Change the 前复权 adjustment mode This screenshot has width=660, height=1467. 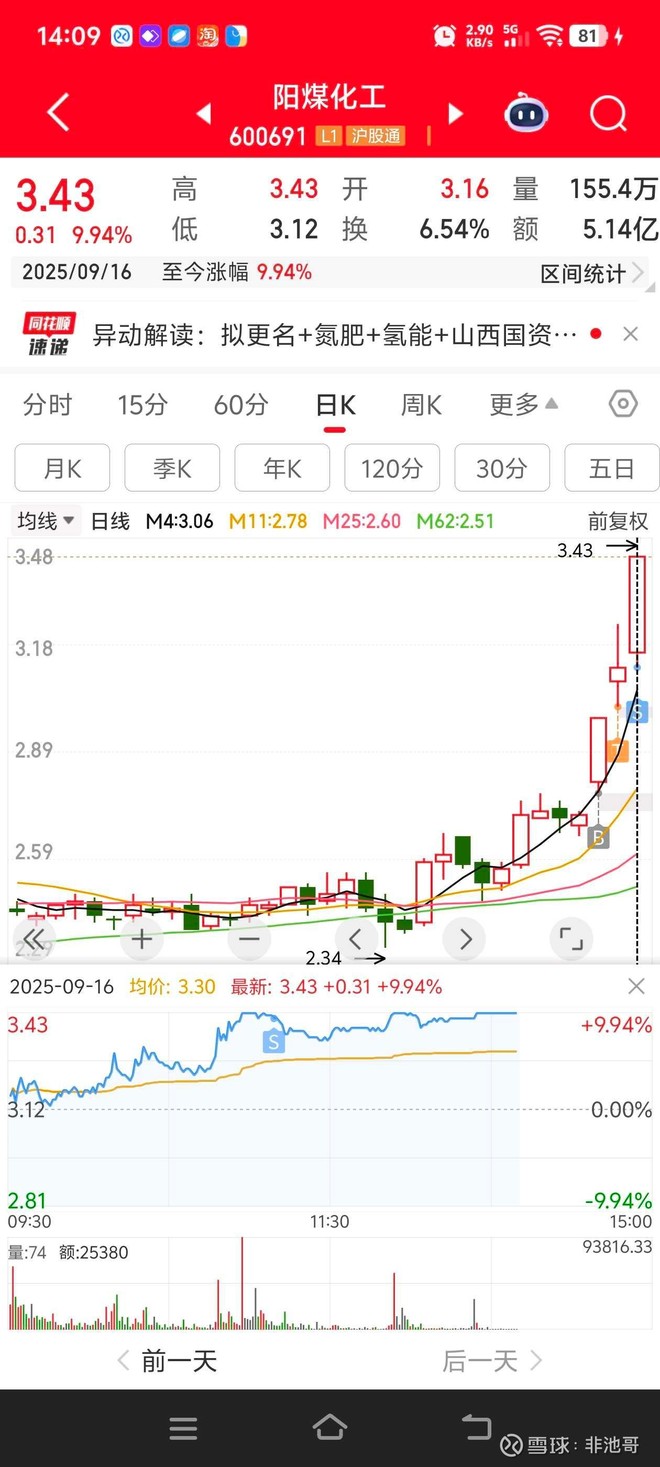click(618, 521)
